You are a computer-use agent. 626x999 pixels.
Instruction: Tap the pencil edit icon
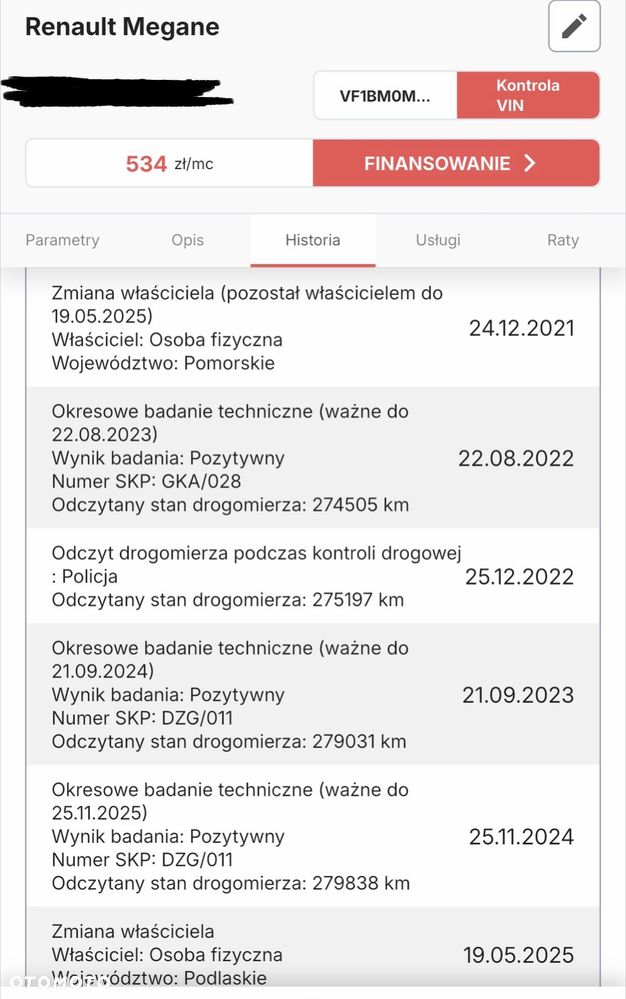point(574,26)
